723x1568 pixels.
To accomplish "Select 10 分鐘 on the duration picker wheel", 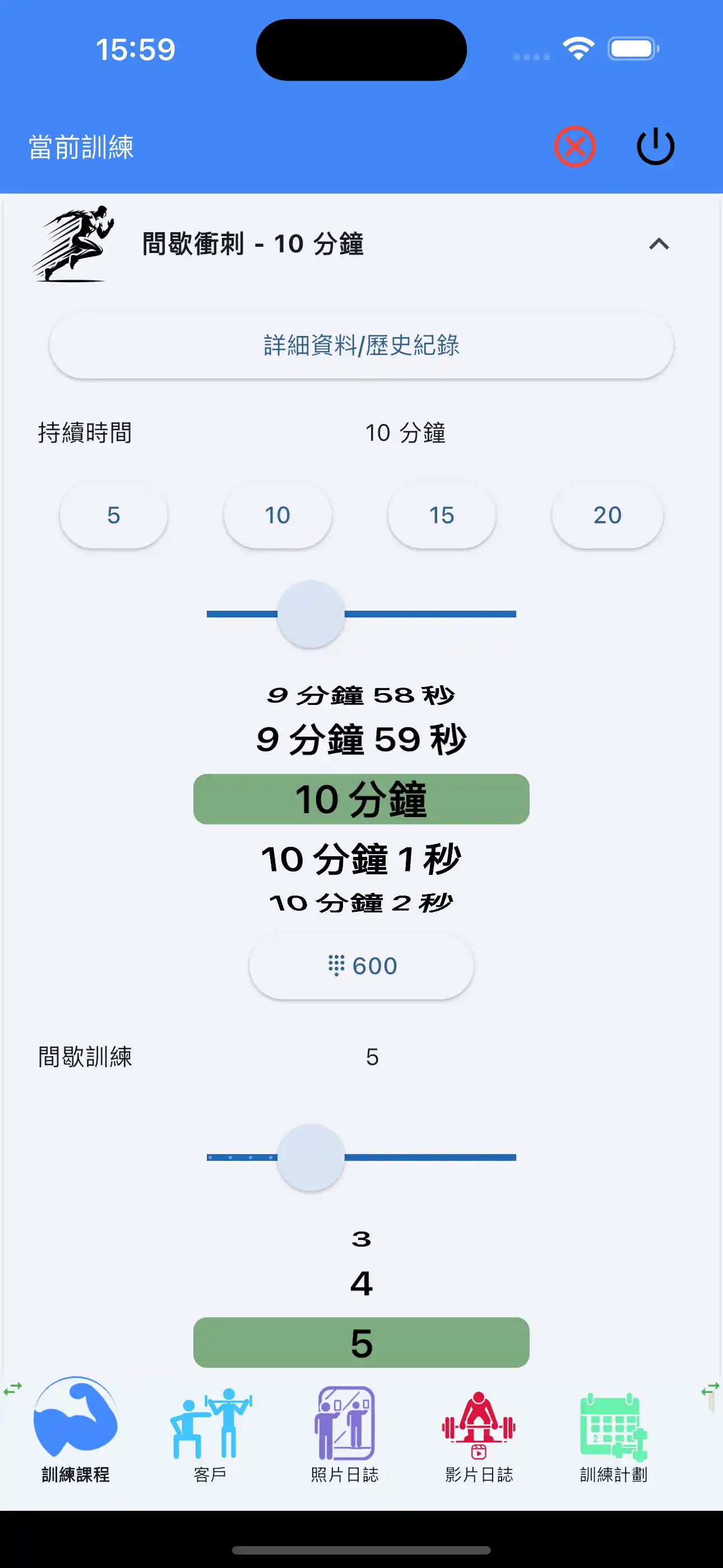I will pos(361,800).
